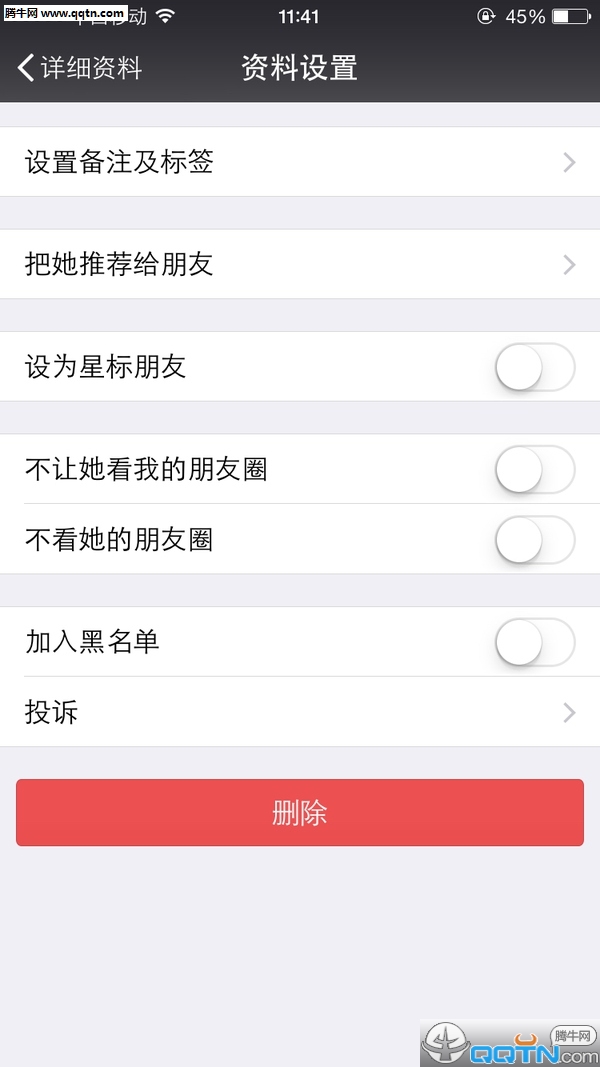
Task: Open 把她推荐给朋友
Action: click(x=300, y=265)
